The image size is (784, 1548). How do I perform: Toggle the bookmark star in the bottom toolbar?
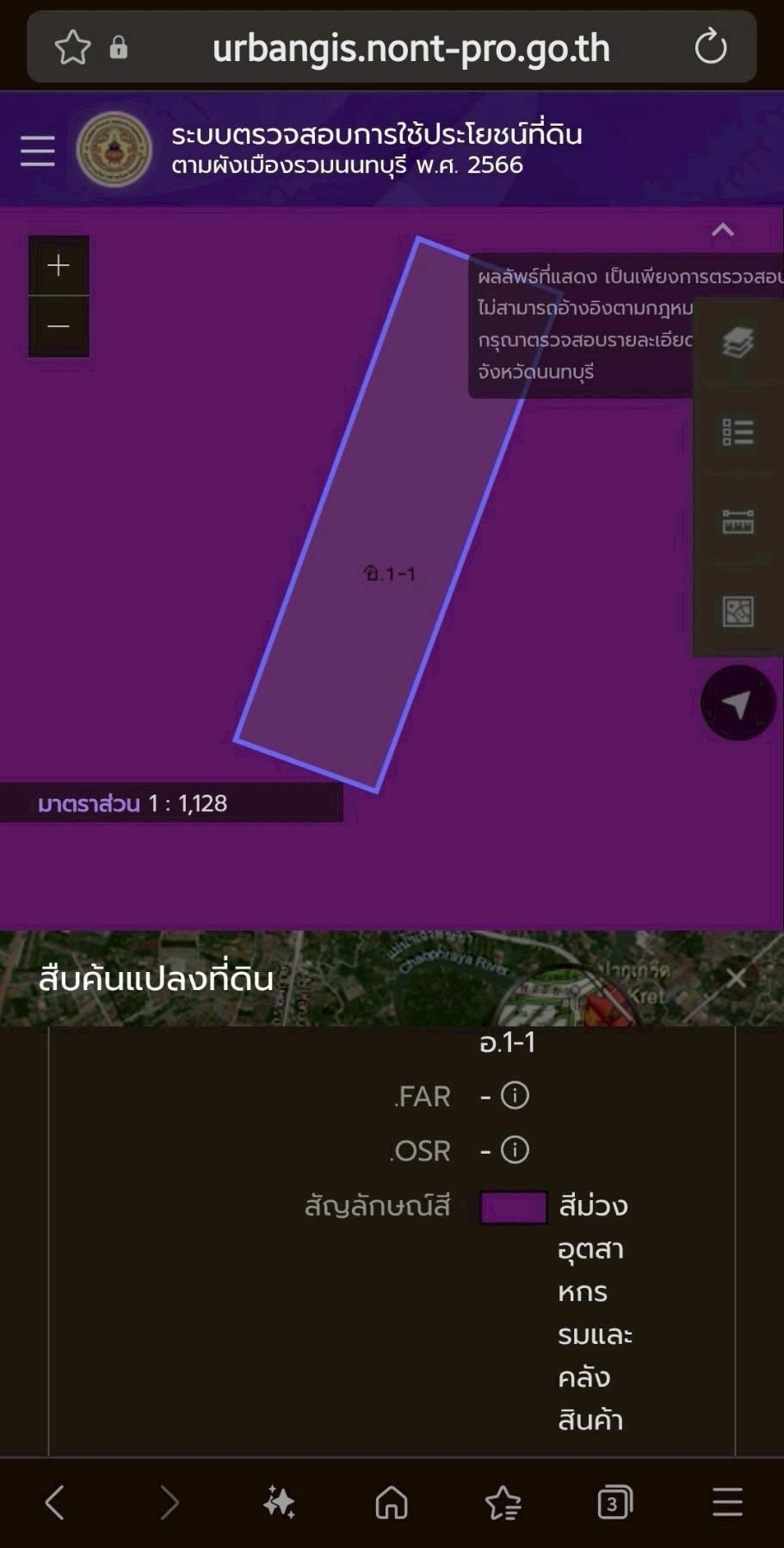point(503,1502)
